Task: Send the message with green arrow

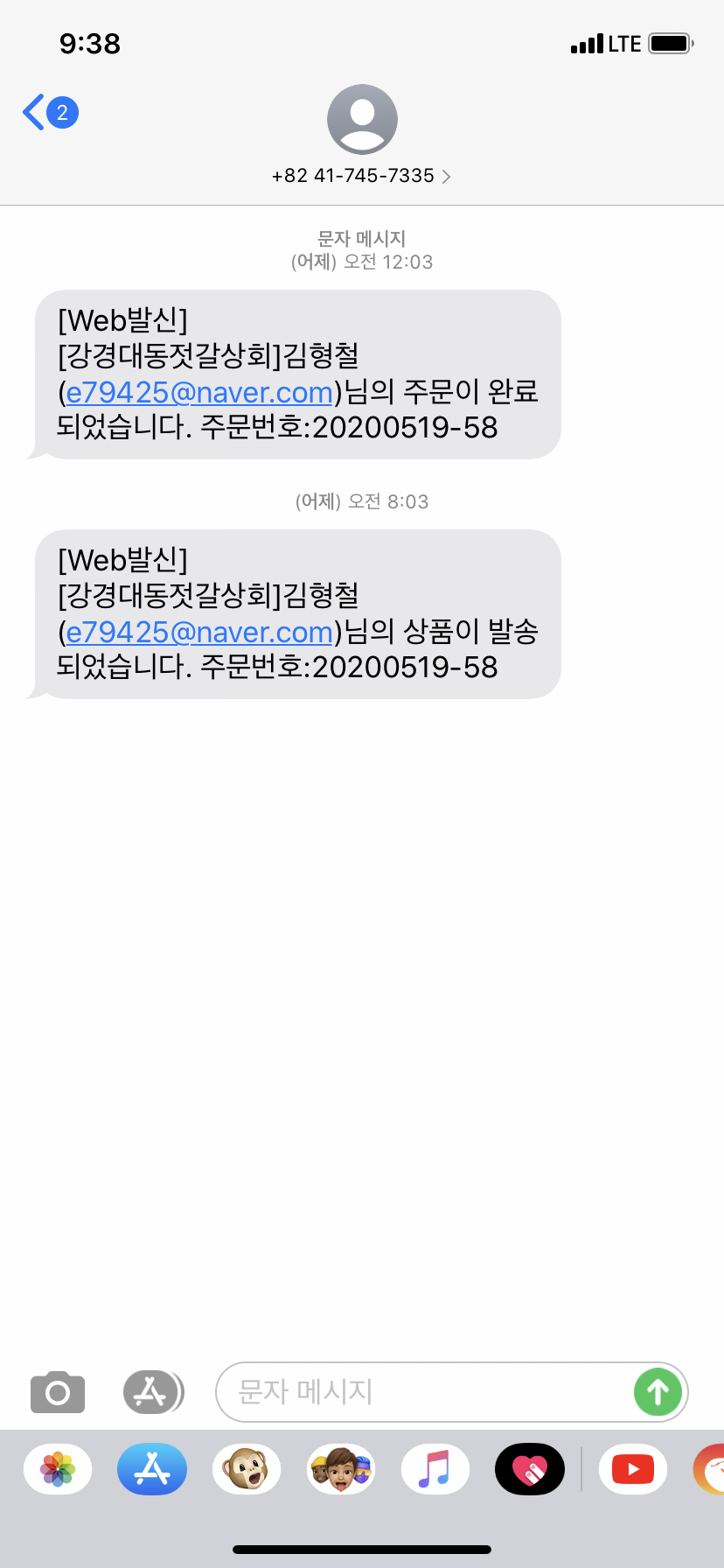Action: tap(658, 1391)
